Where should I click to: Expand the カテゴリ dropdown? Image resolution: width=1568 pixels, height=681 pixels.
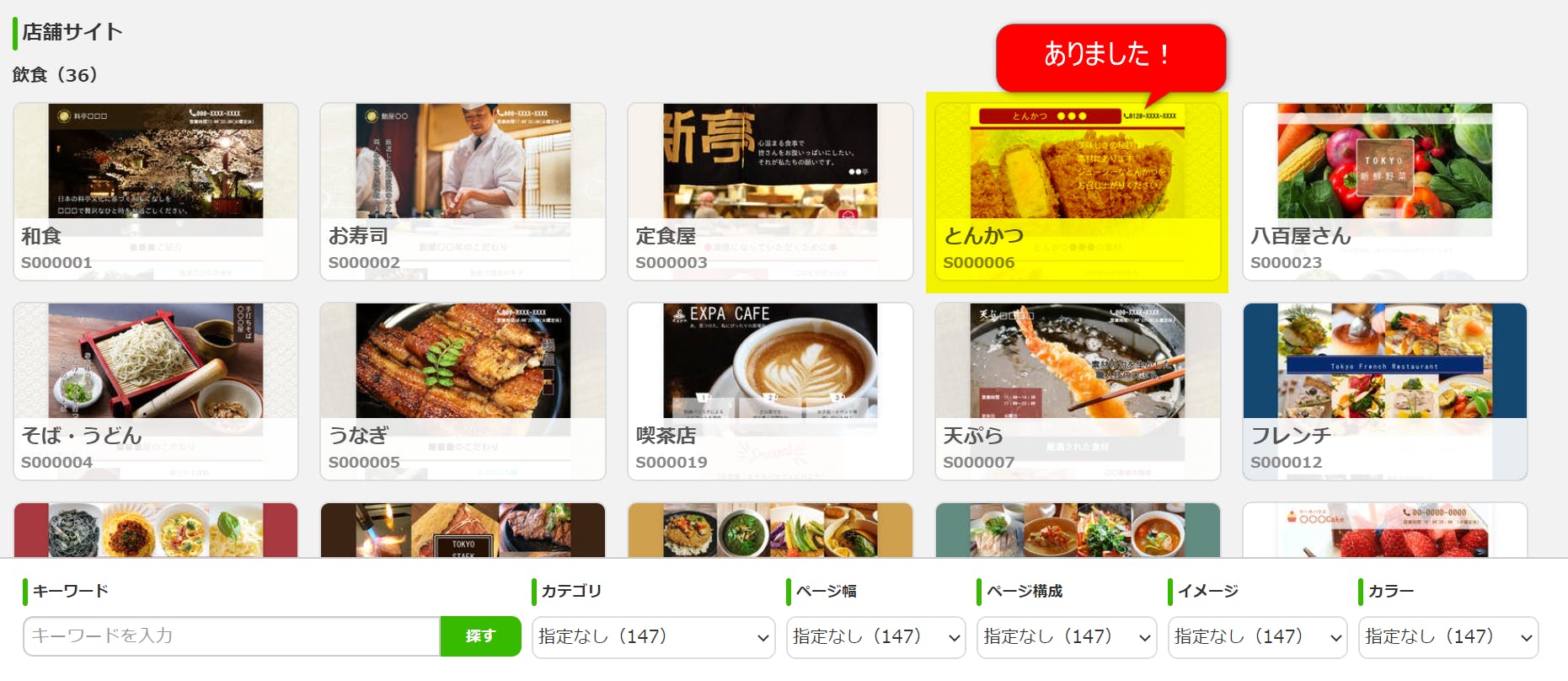[x=653, y=637]
